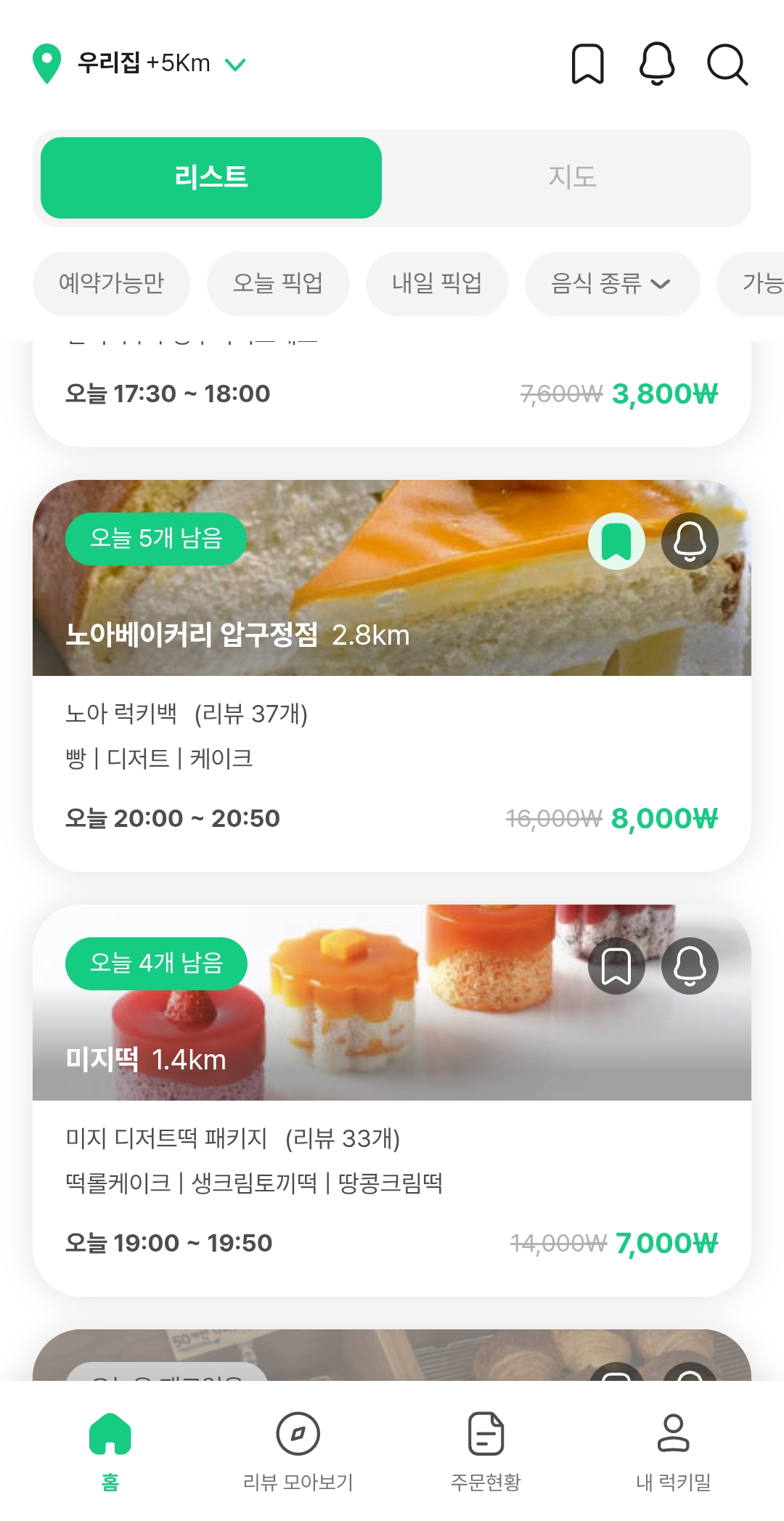Unbookmark the 노아베이커리 압구정점 store

point(616,541)
